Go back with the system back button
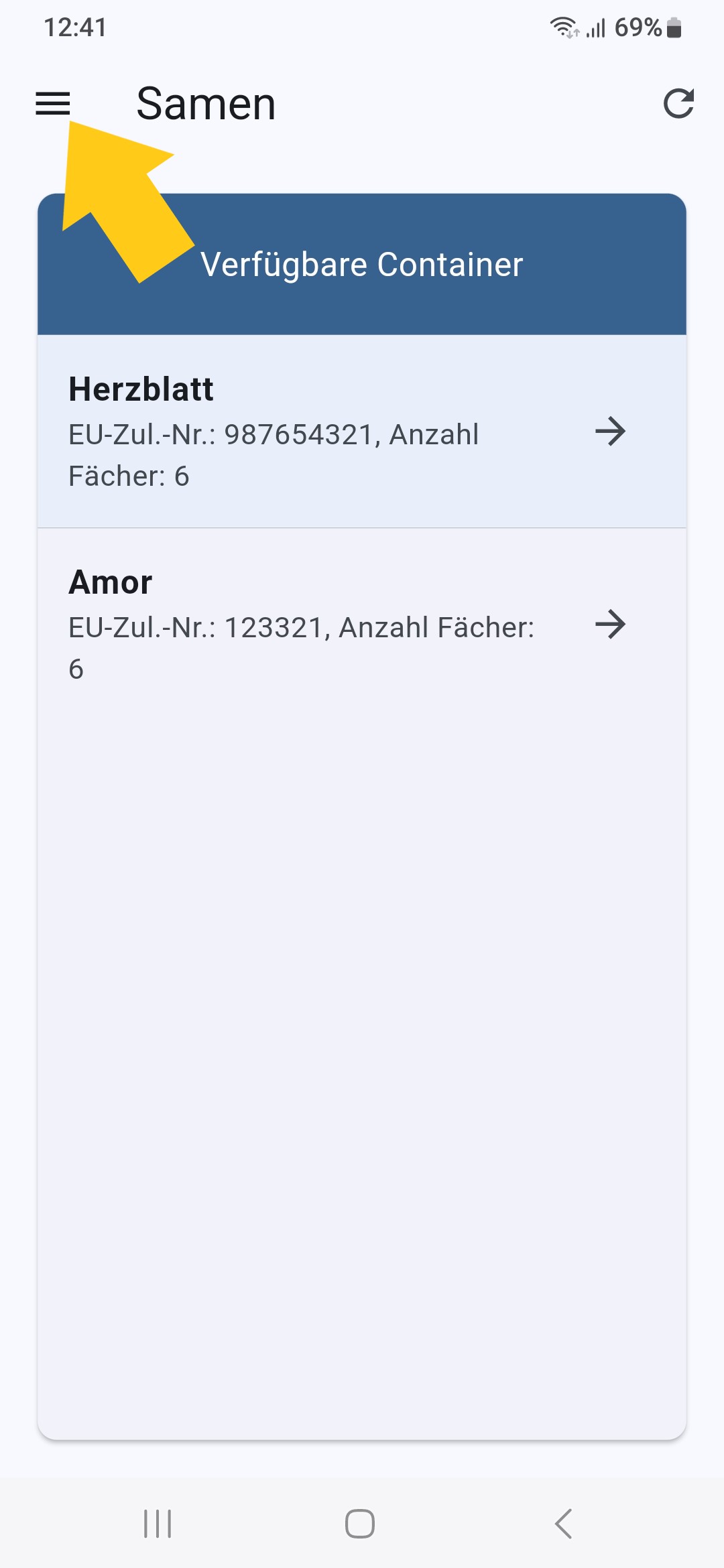724x1568 pixels. coord(564,1524)
